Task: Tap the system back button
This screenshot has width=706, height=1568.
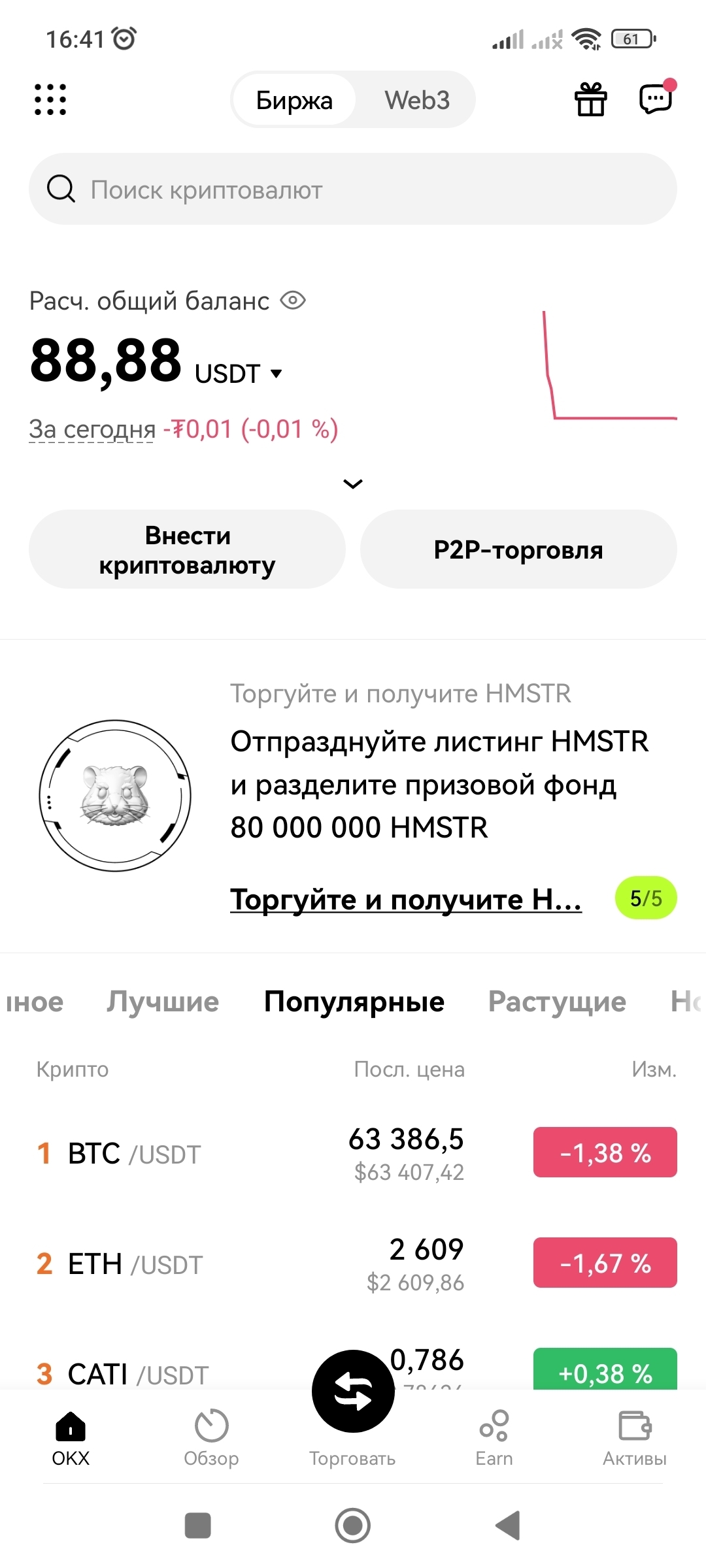Action: [x=508, y=1526]
